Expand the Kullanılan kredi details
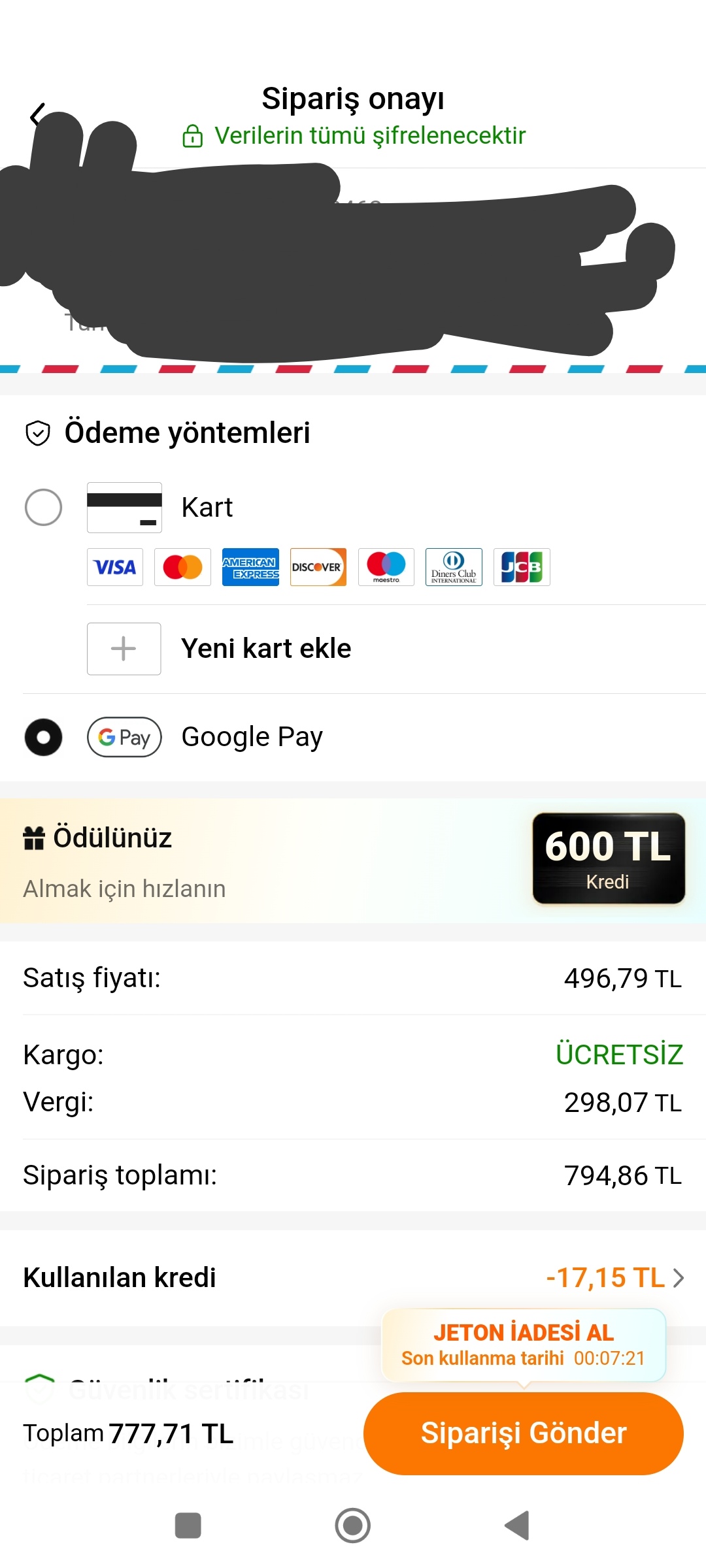The image size is (706, 1568). point(353,1277)
